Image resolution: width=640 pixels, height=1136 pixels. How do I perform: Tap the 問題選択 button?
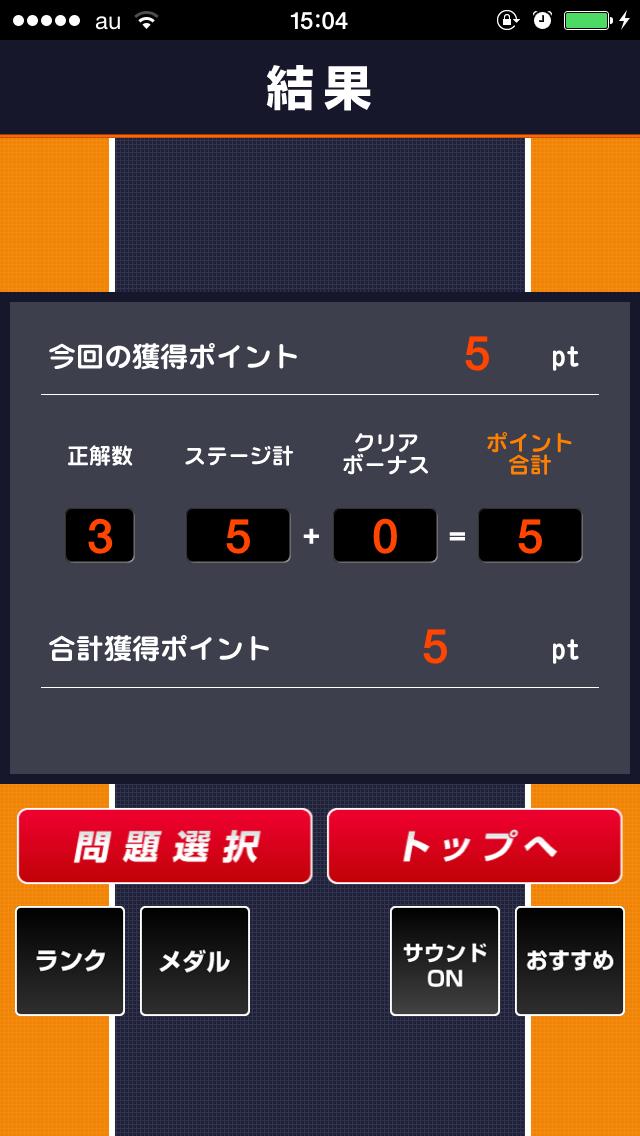165,846
